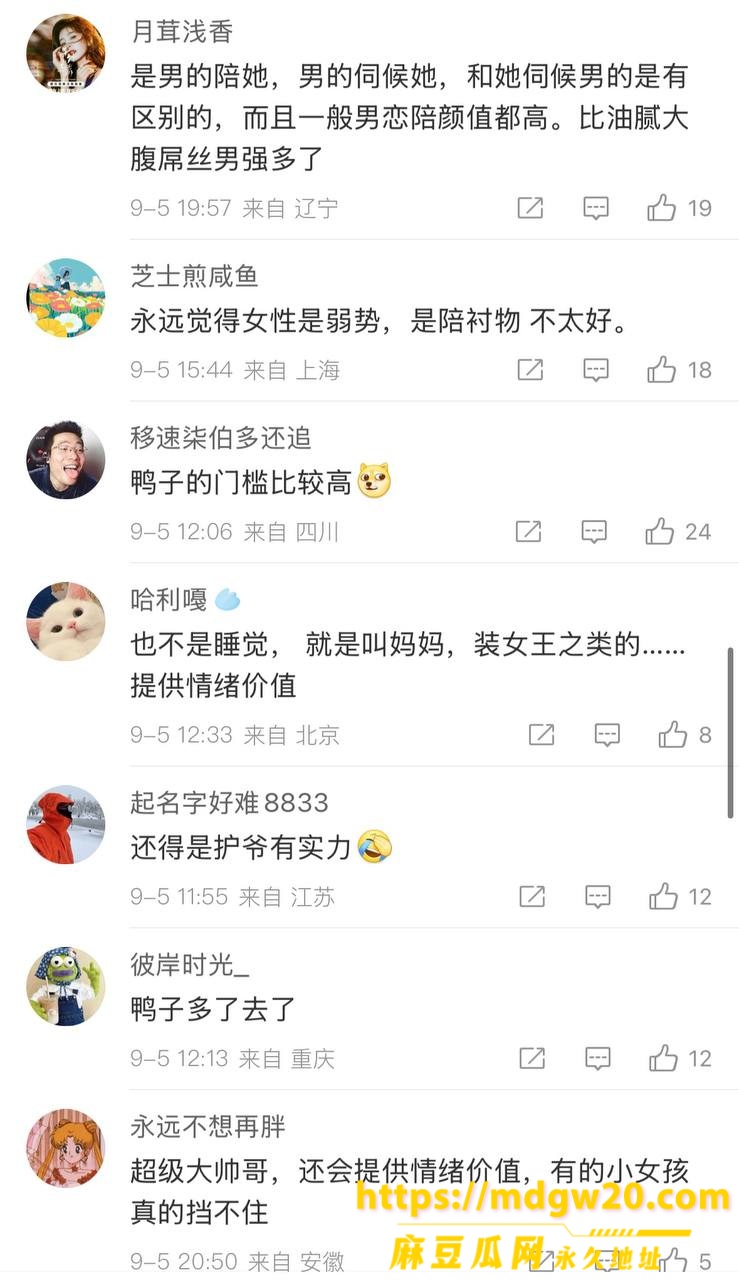Reply to 彼岸时光_'s comment
This screenshot has width=739, height=1280.
click(x=598, y=1058)
